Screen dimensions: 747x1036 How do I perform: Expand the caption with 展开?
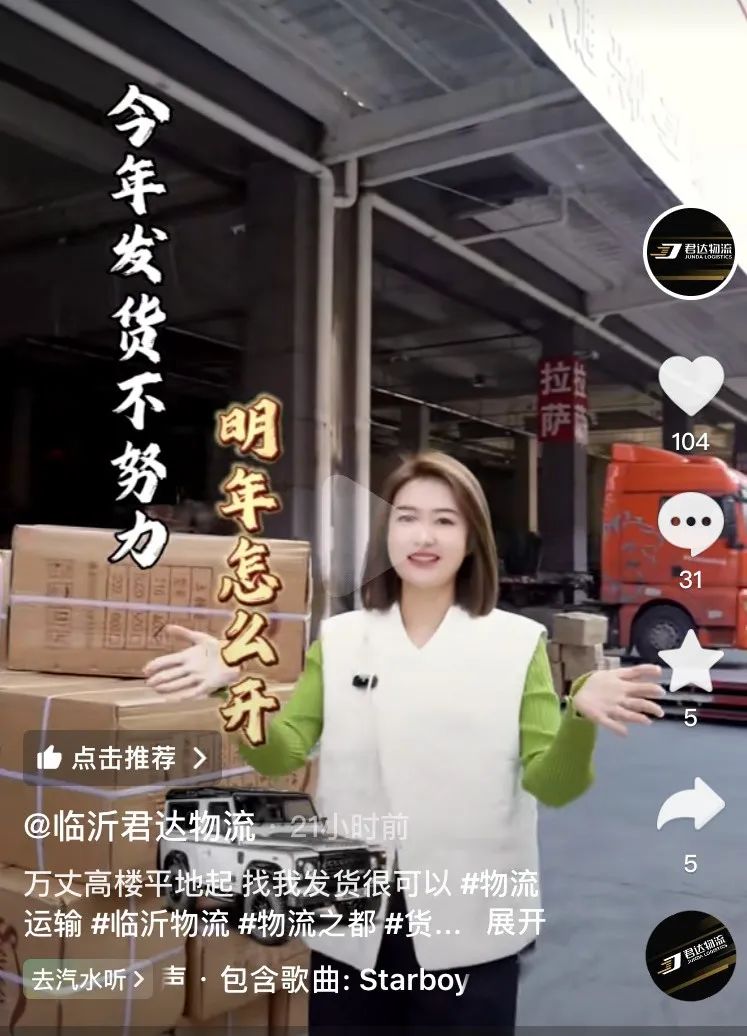pyautogui.click(x=516, y=922)
